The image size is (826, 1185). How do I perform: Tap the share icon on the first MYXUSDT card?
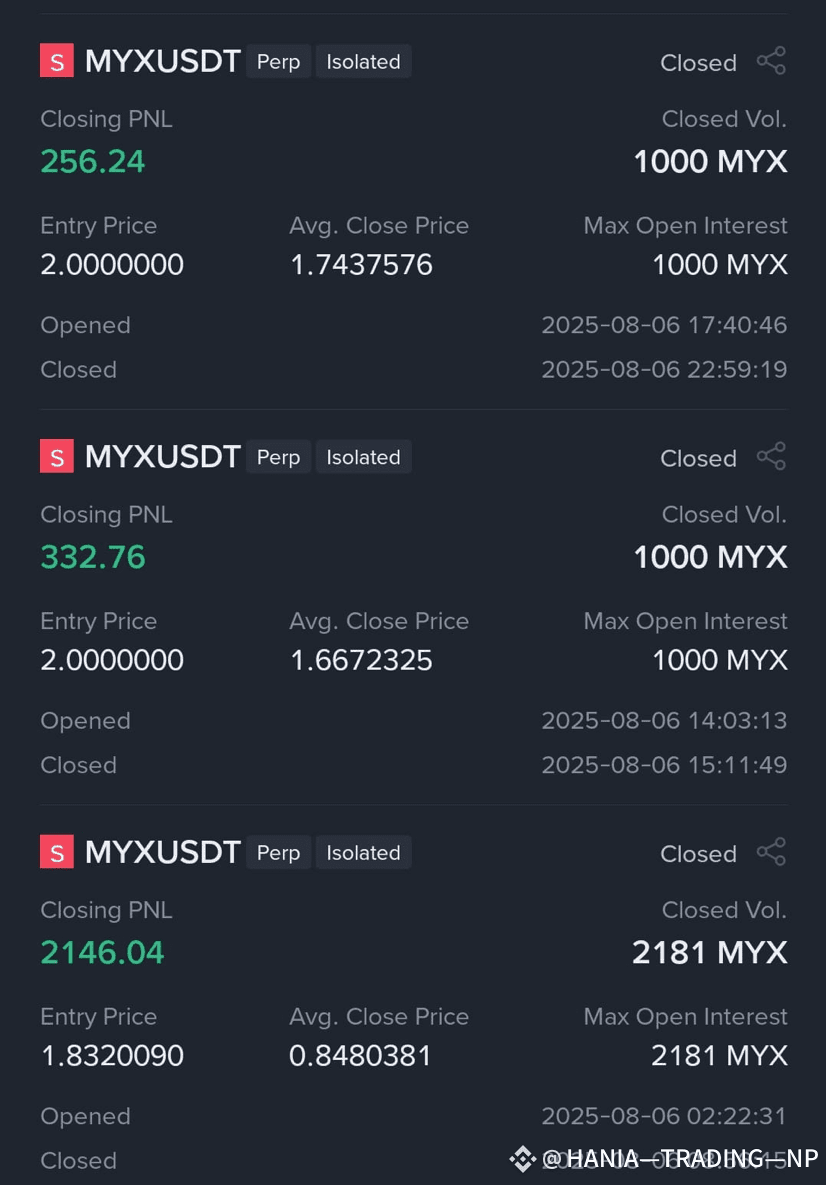point(770,60)
